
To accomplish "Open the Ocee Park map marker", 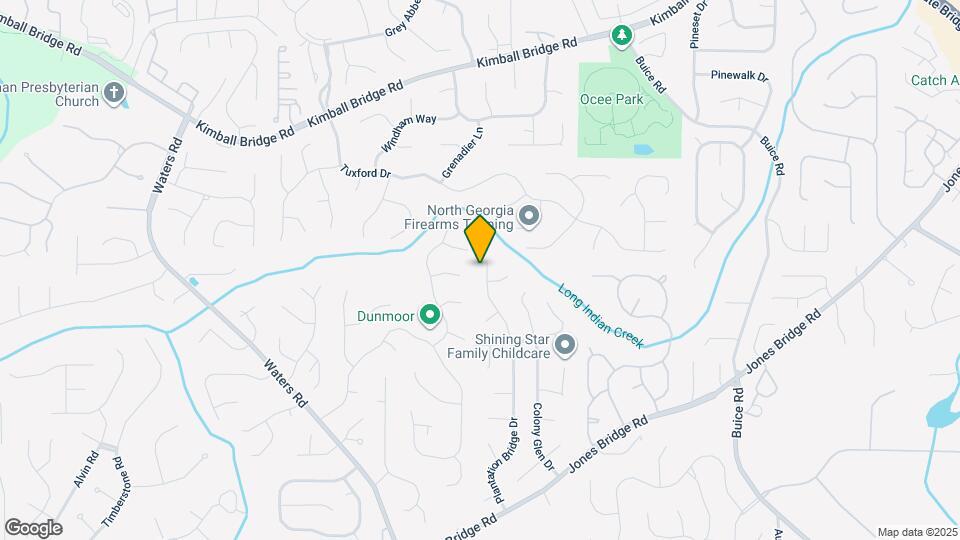I will tap(622, 37).
